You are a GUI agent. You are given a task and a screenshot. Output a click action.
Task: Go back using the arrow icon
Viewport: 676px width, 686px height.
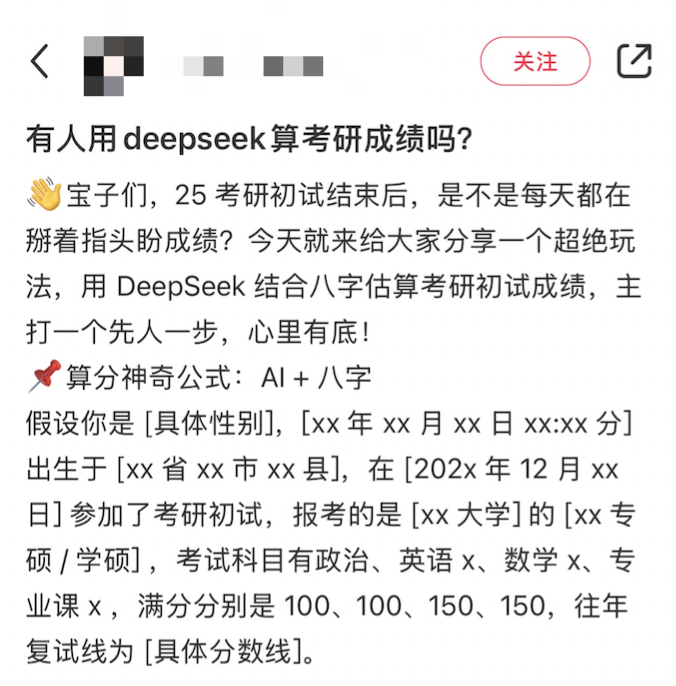pos(39,62)
